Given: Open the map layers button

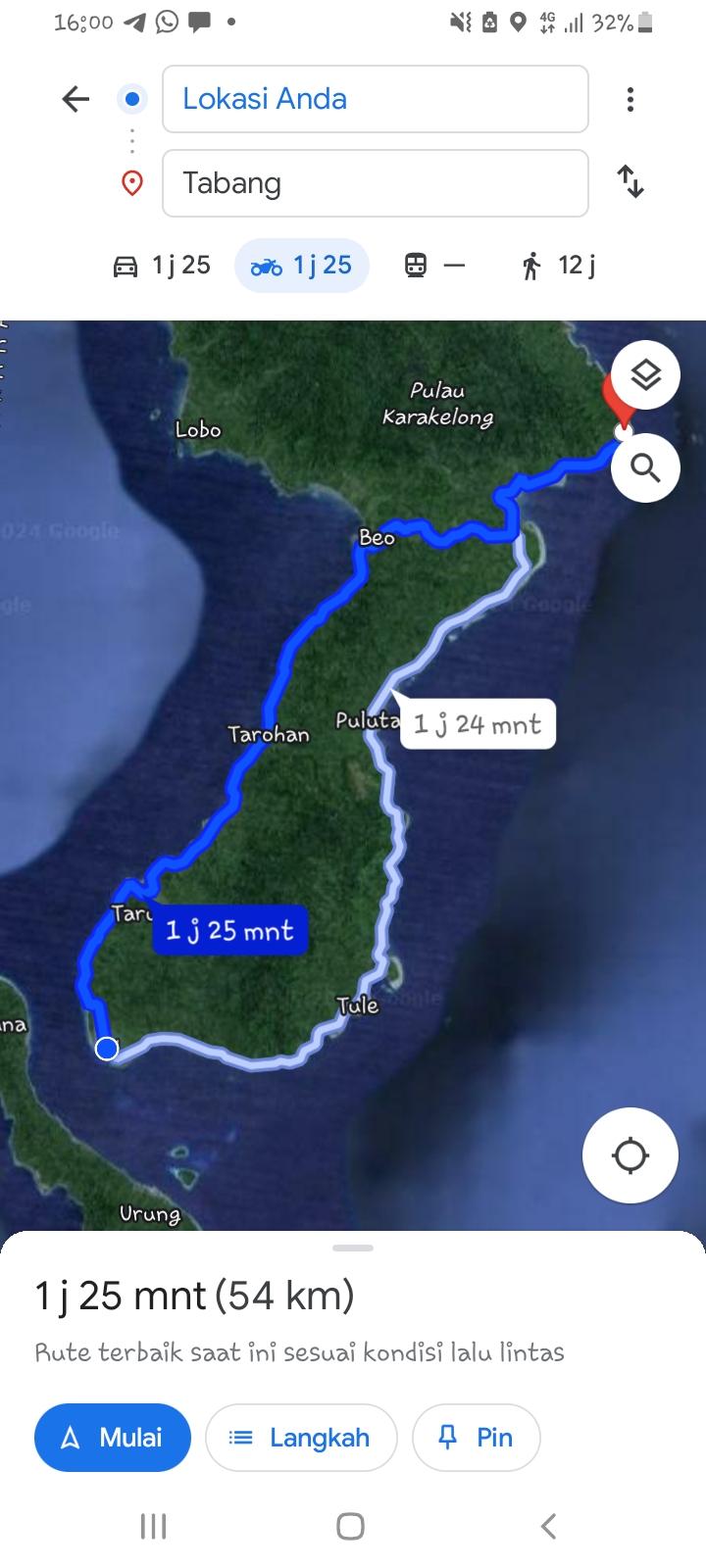Looking at the screenshot, I should pos(645,375).
